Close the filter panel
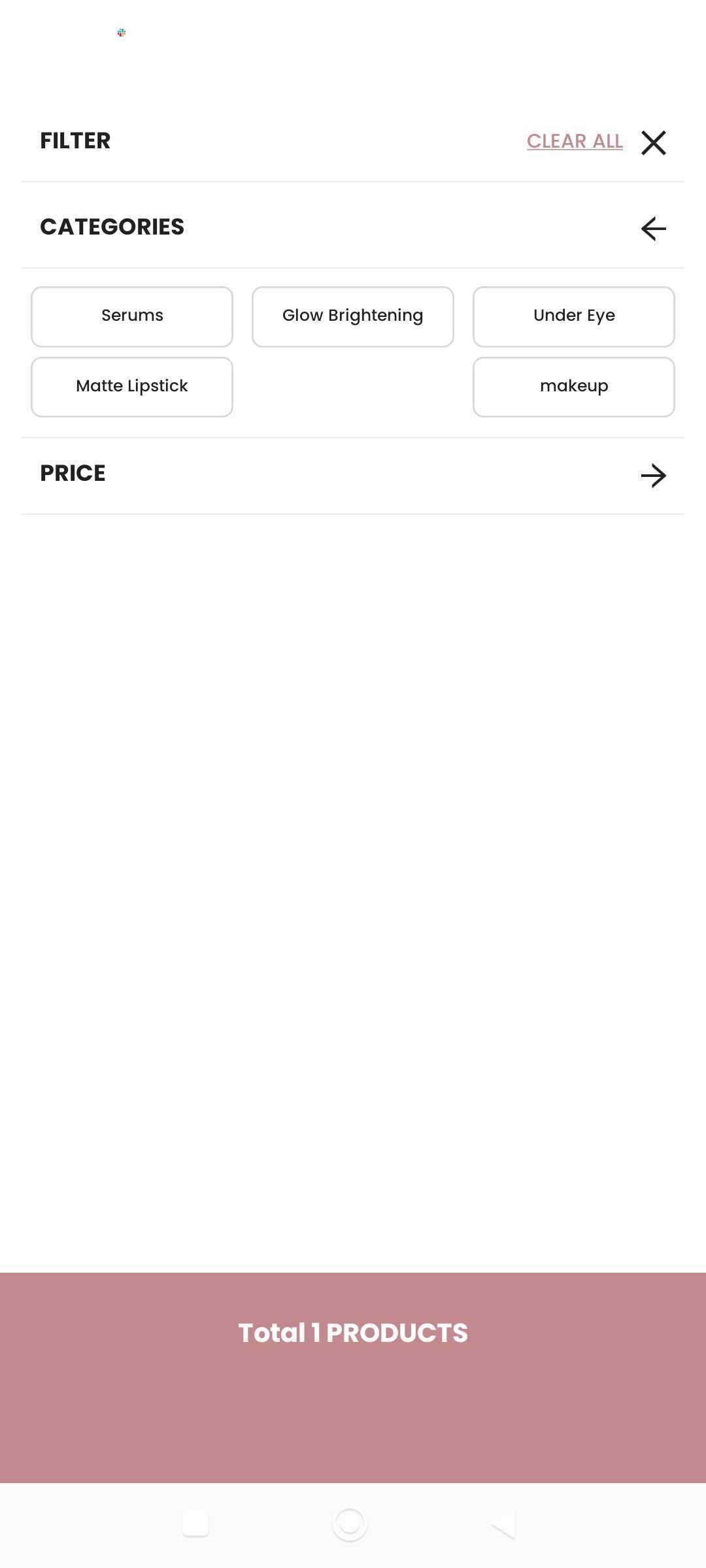 (653, 142)
